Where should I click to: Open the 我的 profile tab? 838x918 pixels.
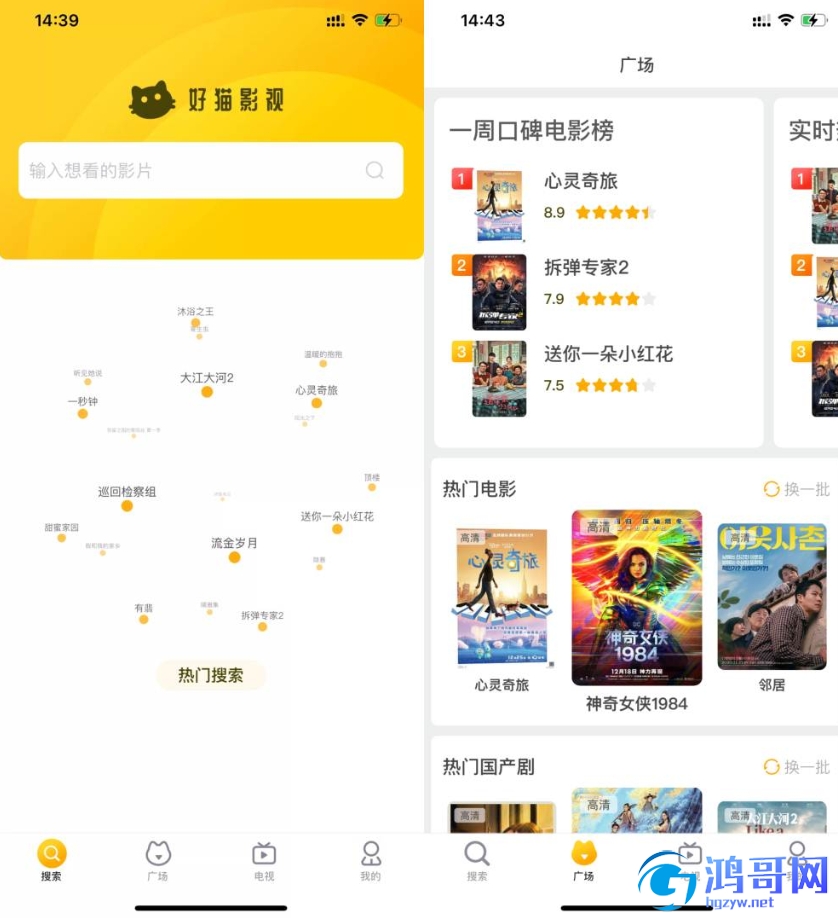point(371,860)
